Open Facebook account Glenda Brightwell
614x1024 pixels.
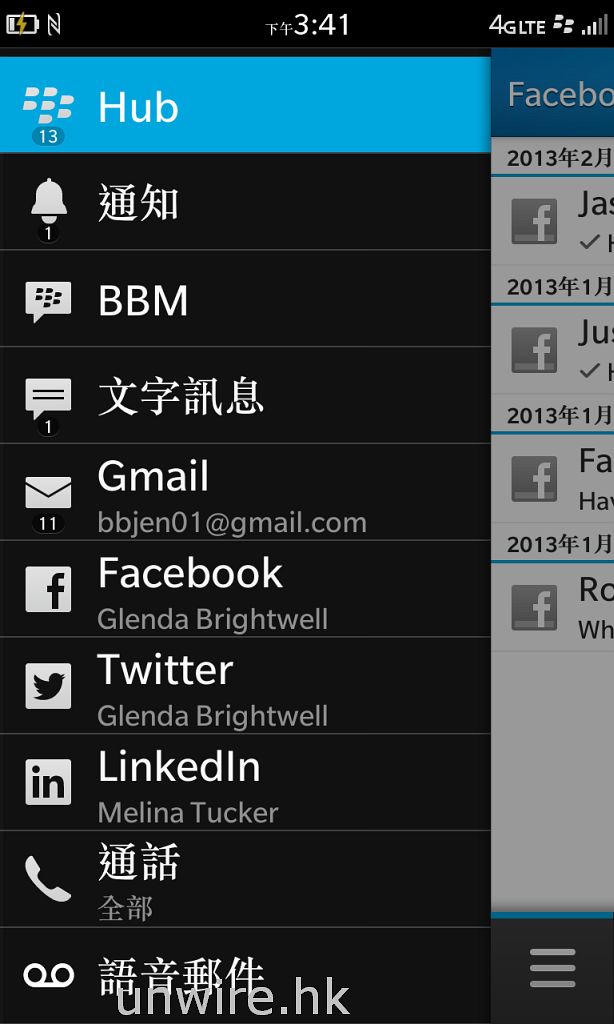245,590
